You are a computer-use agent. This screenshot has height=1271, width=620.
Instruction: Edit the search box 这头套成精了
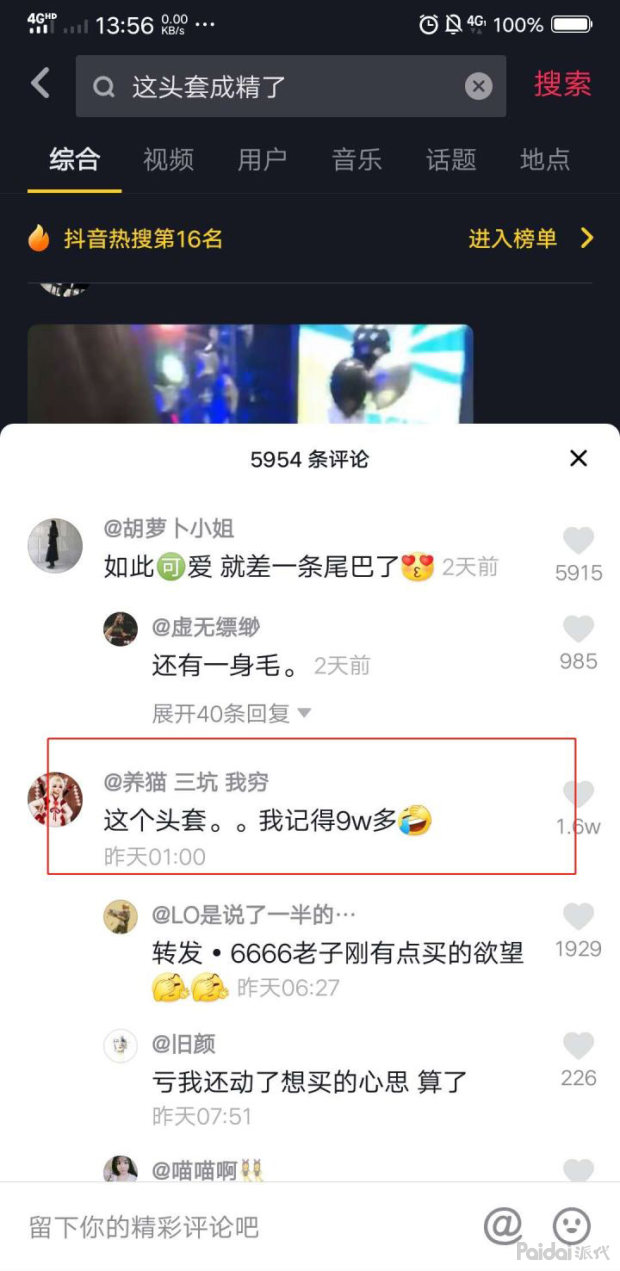point(290,87)
